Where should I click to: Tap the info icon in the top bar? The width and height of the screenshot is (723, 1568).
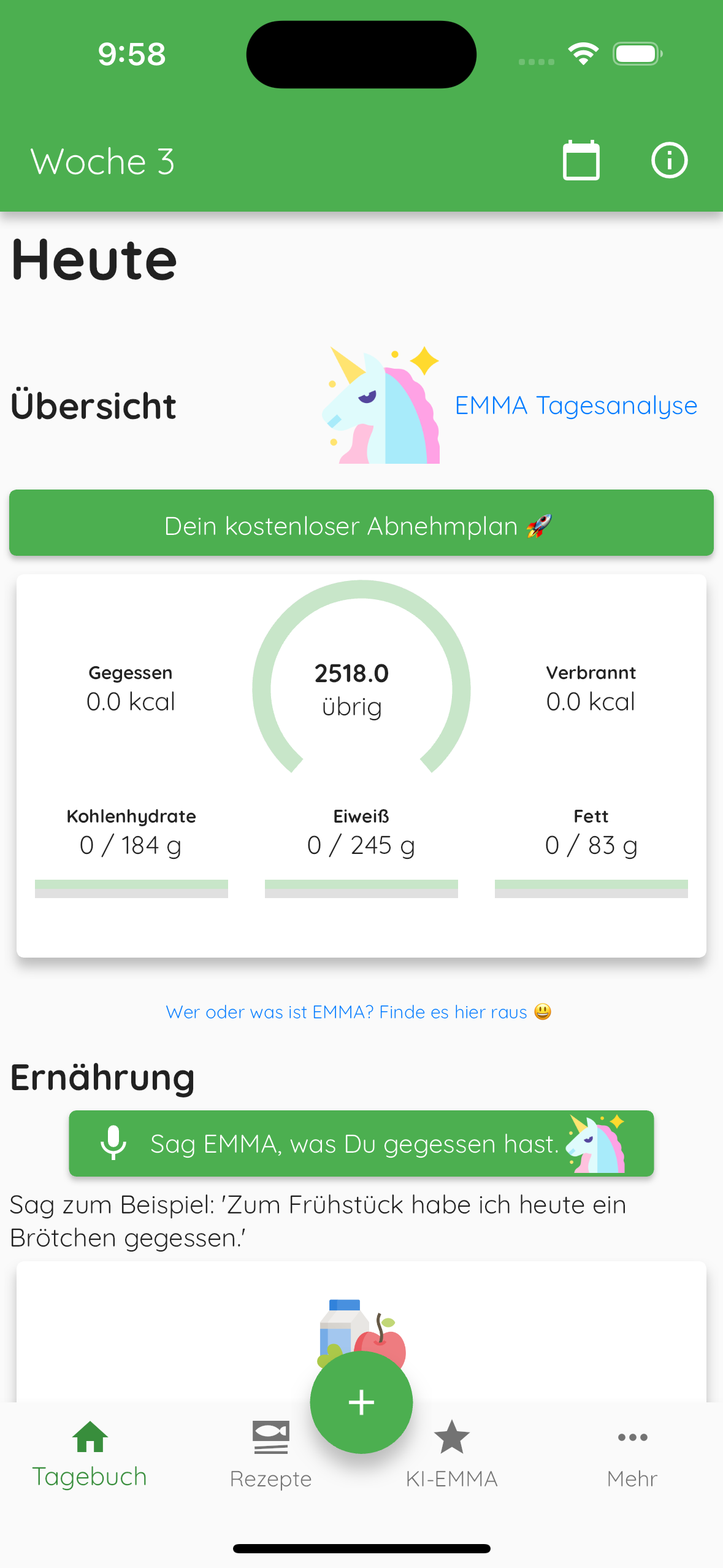click(x=669, y=160)
